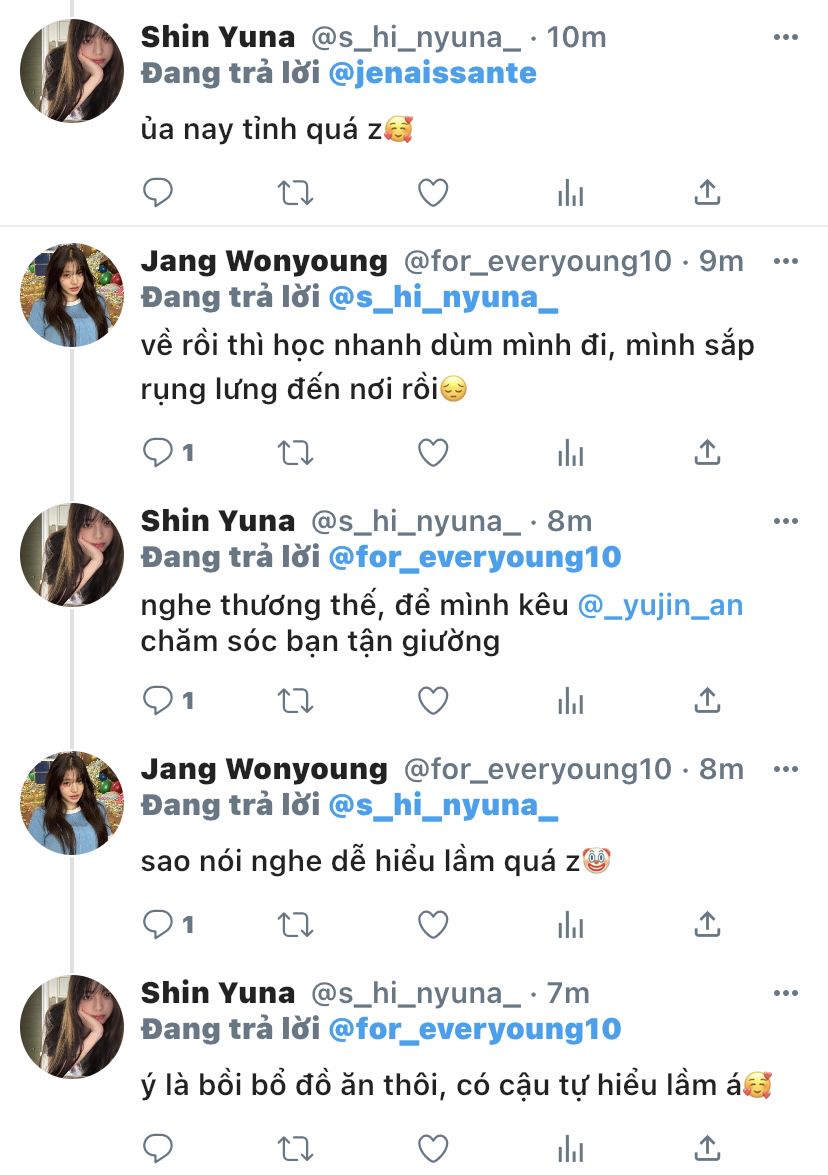Reply to Shin Yuna's "ý là bồi bổ" tweet

coord(158,1145)
